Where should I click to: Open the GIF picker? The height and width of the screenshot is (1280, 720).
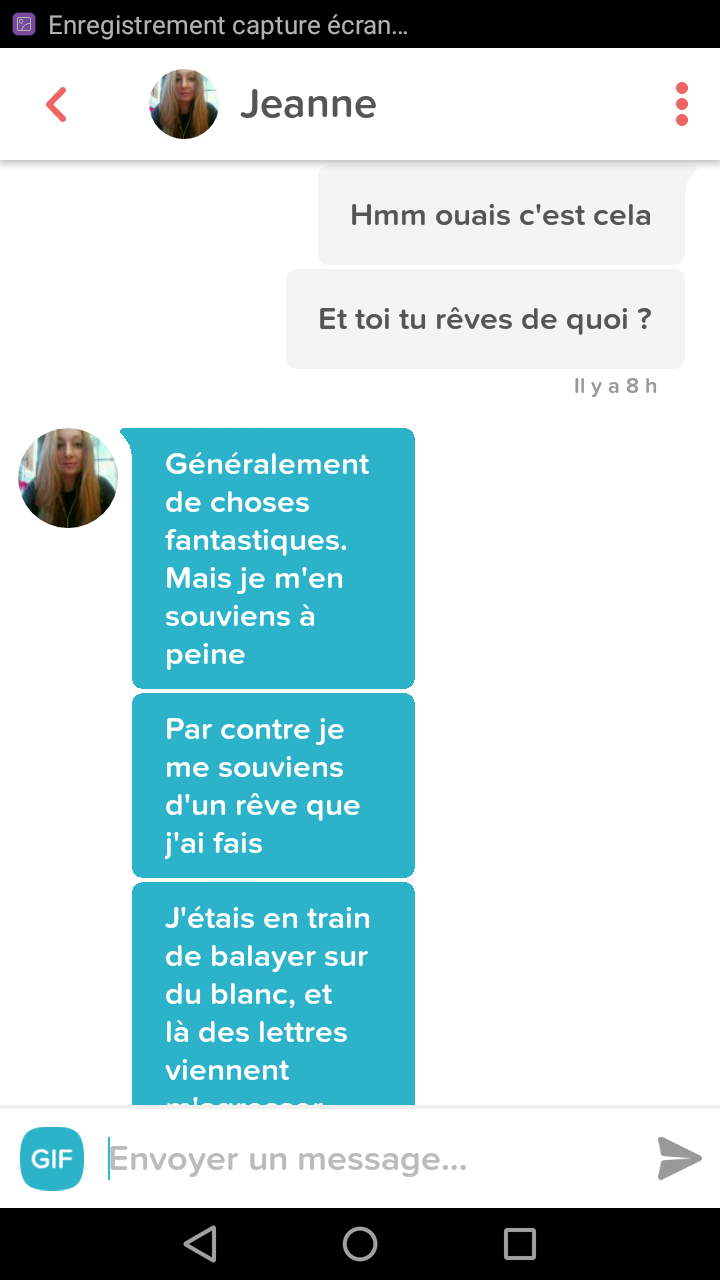point(52,1159)
